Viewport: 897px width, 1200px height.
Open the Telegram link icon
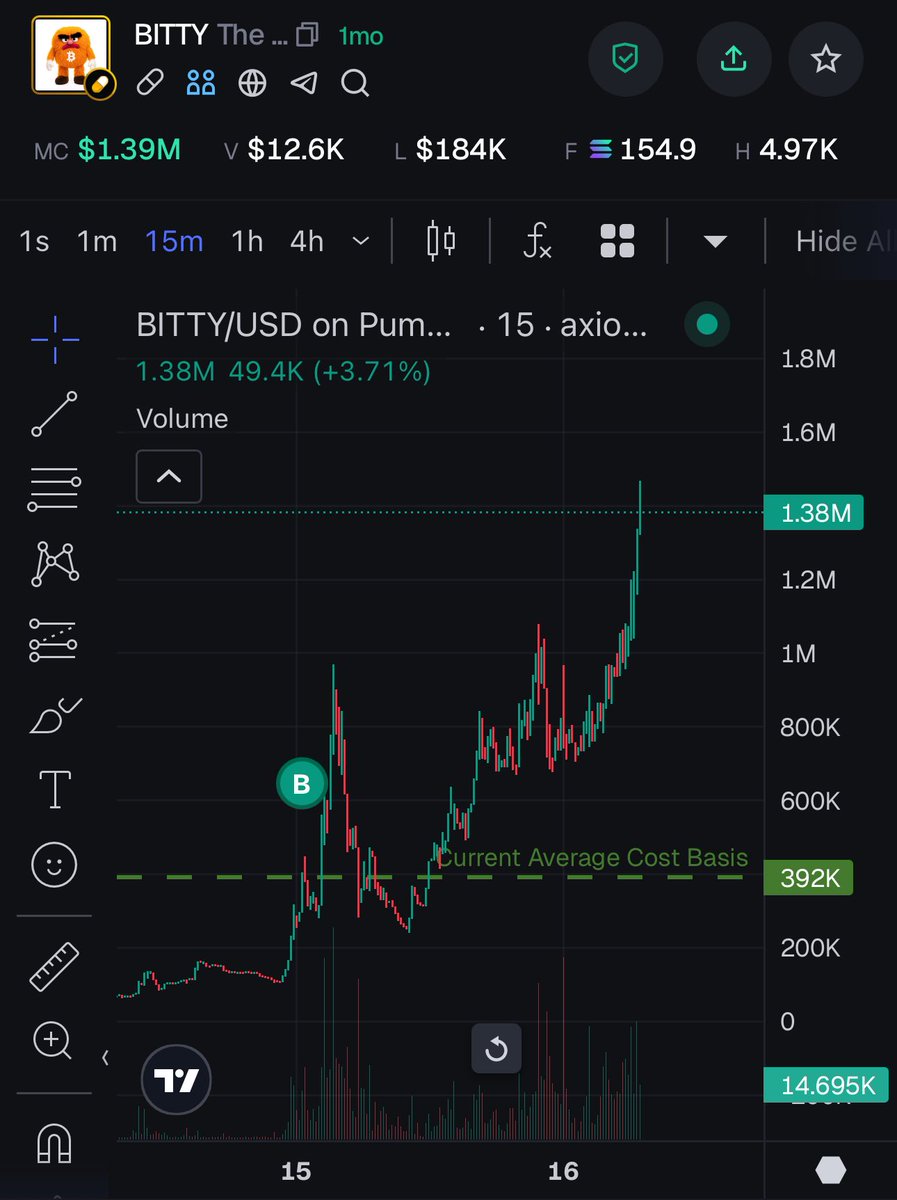pyautogui.click(x=303, y=84)
